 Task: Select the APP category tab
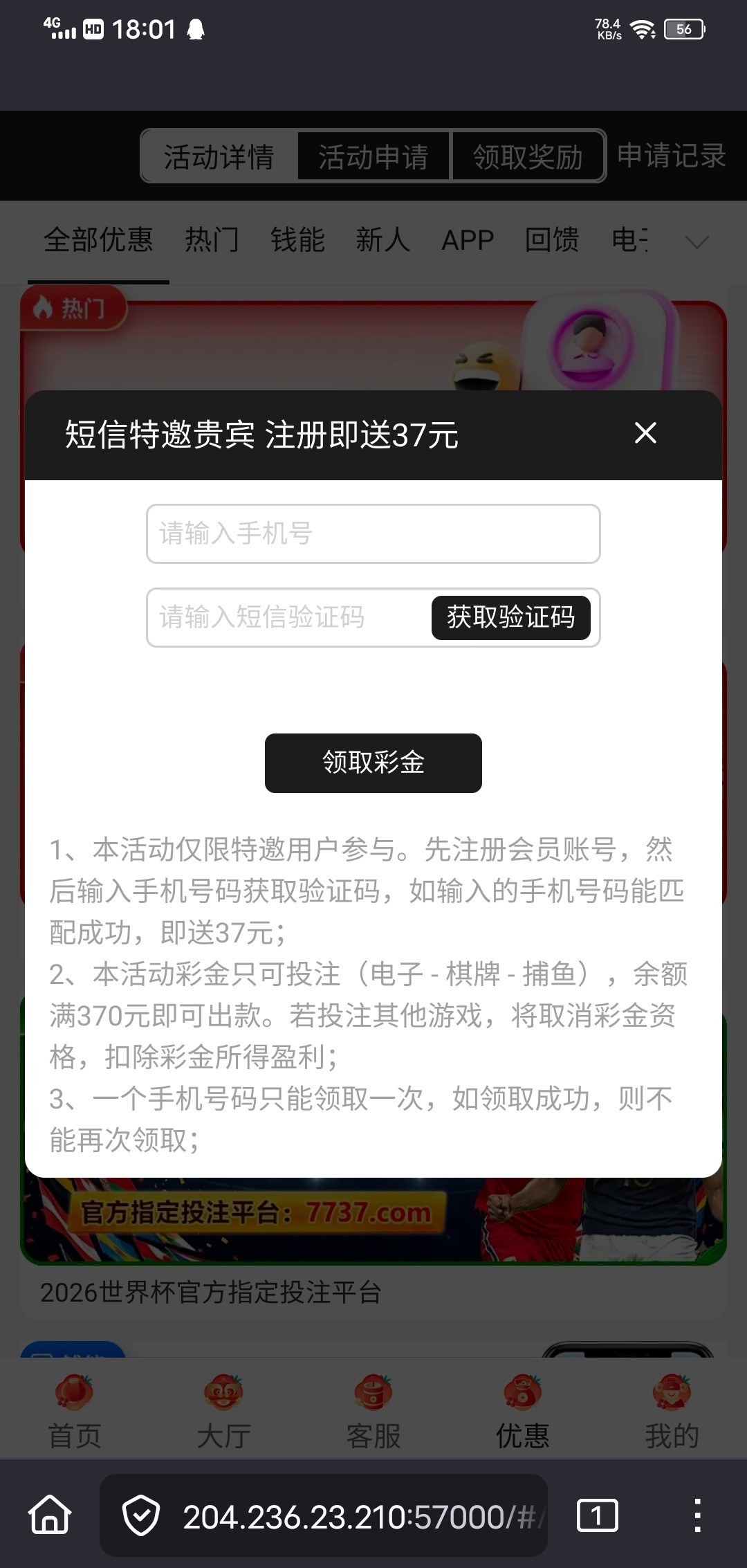click(468, 240)
